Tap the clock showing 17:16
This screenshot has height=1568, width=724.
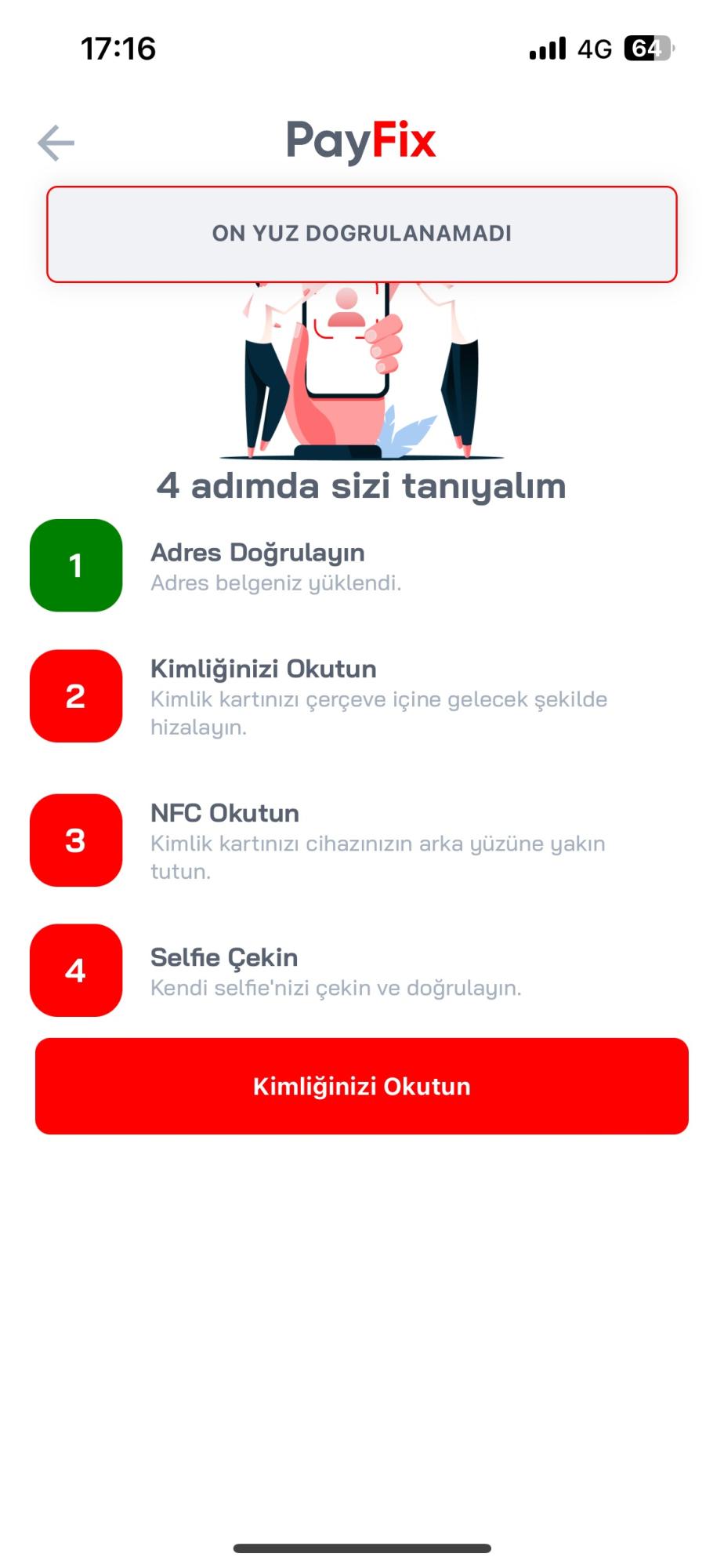(x=119, y=49)
